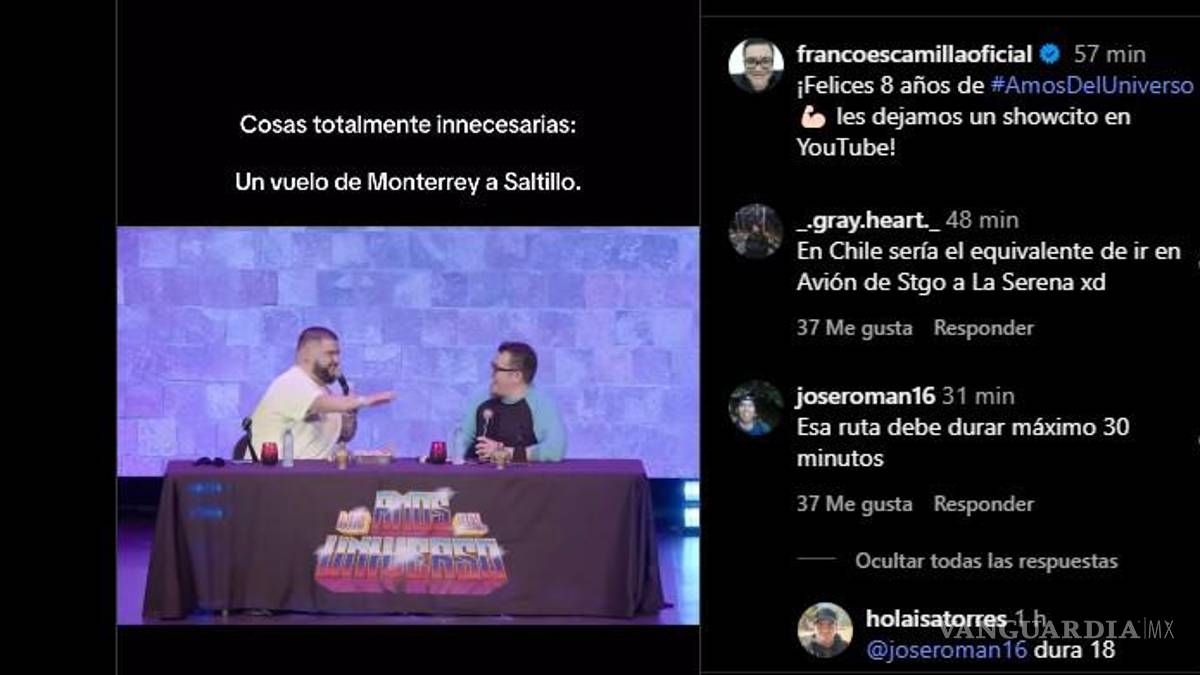Tap francoescamillaoficial's profile picture
The height and width of the screenshot is (675, 1200).
click(756, 66)
